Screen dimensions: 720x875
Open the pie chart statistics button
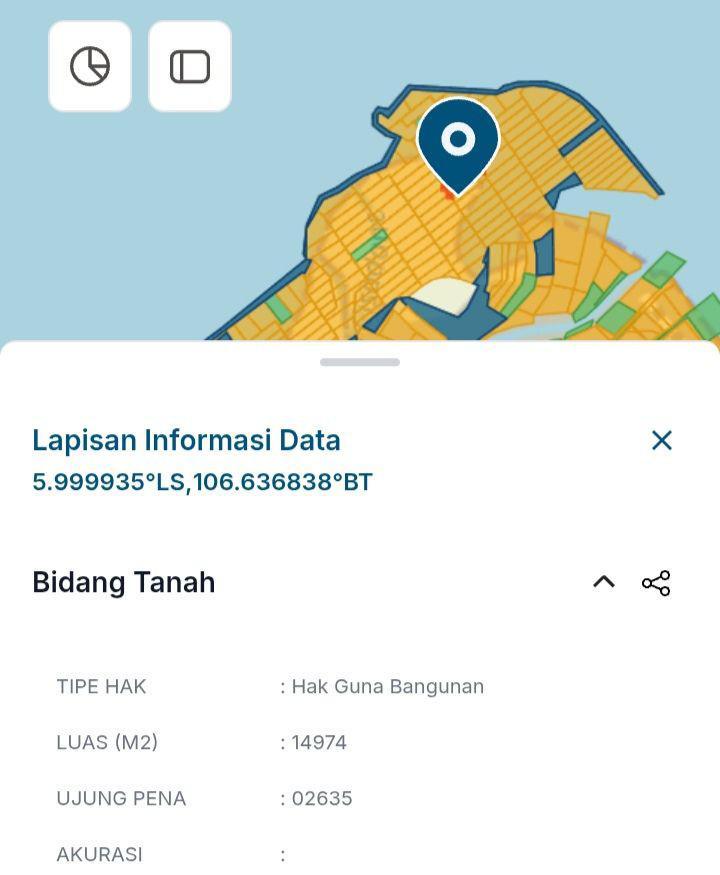[x=90, y=66]
